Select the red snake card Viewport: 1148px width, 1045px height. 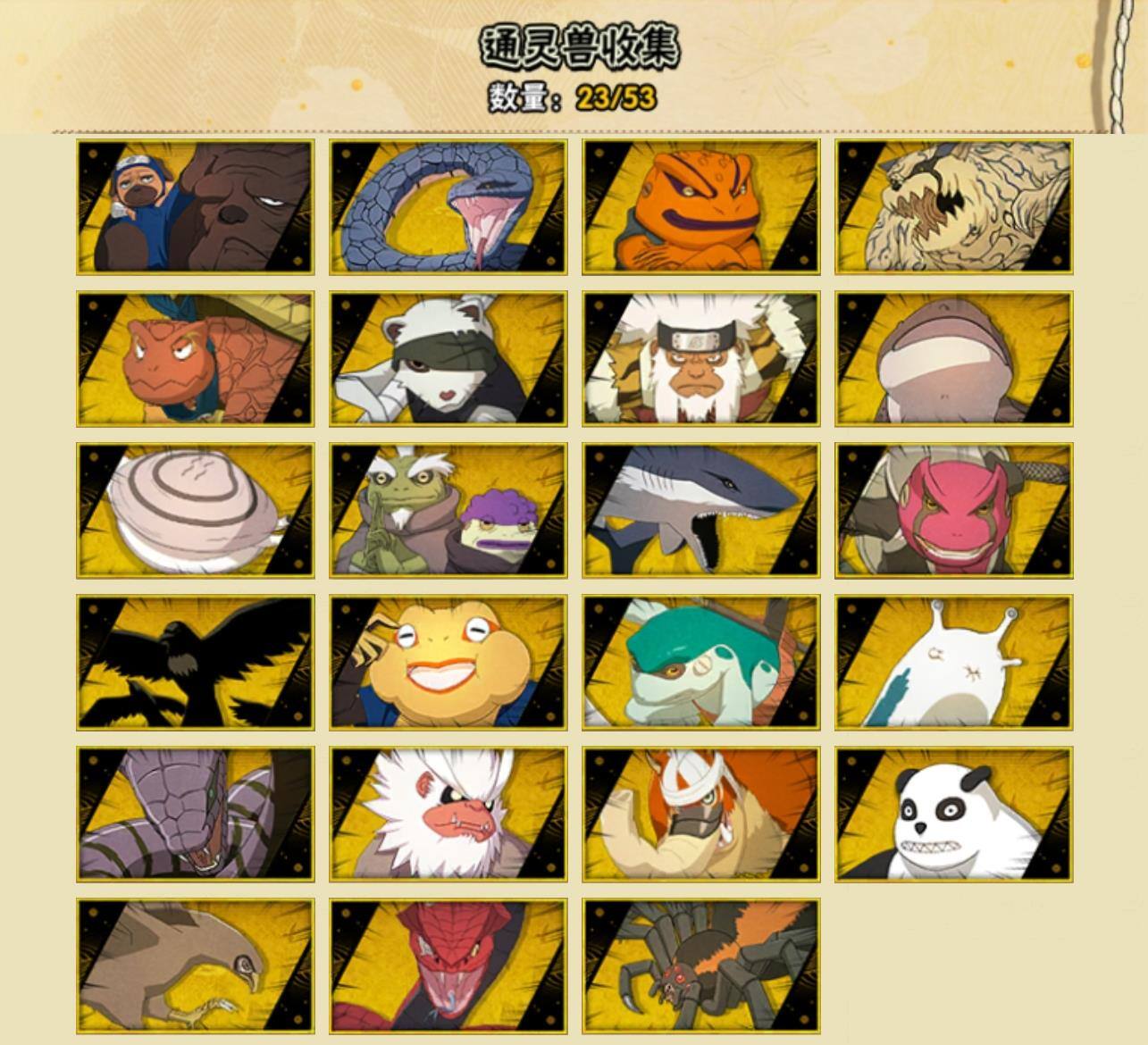click(448, 966)
